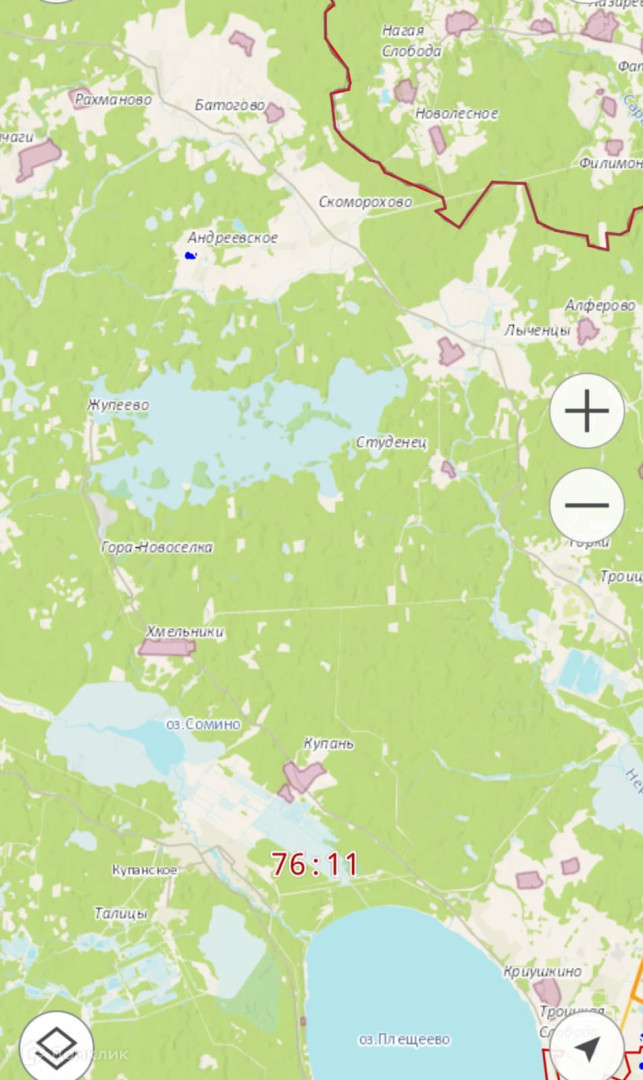643x1080 pixels.
Task: Zoom out of the map
Action: click(x=587, y=504)
